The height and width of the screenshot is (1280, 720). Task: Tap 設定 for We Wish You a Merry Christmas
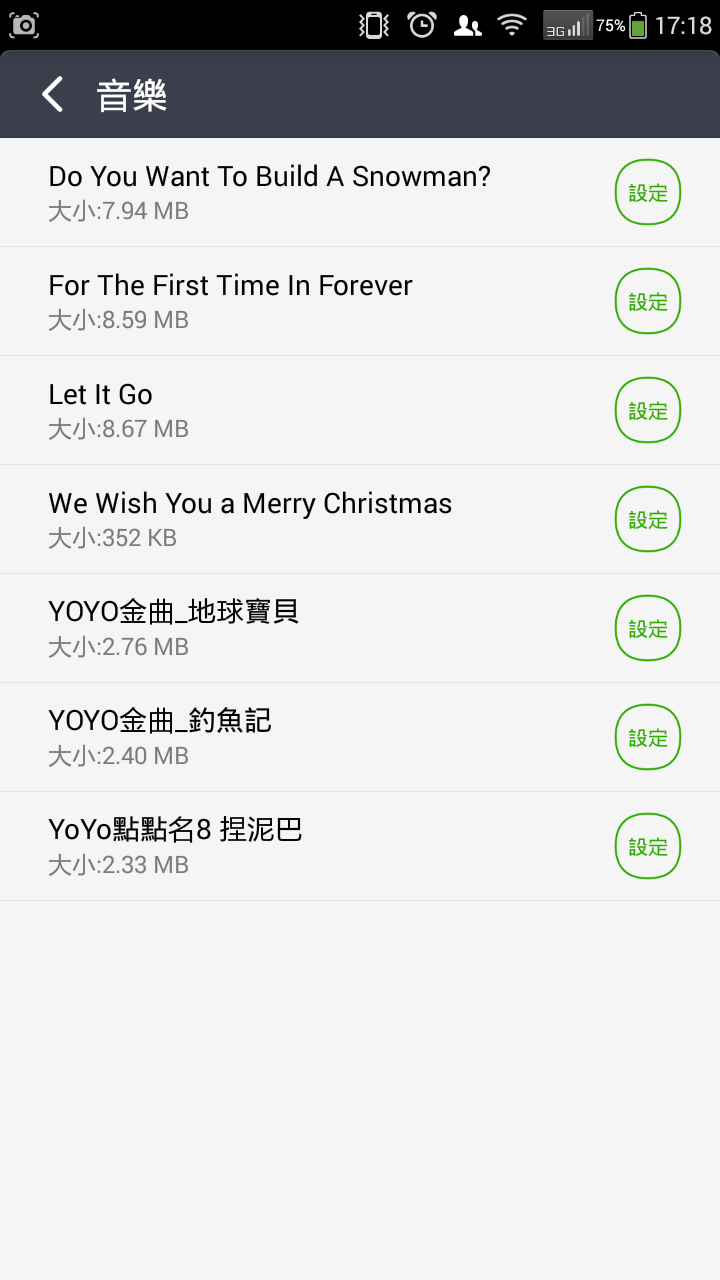[648, 519]
